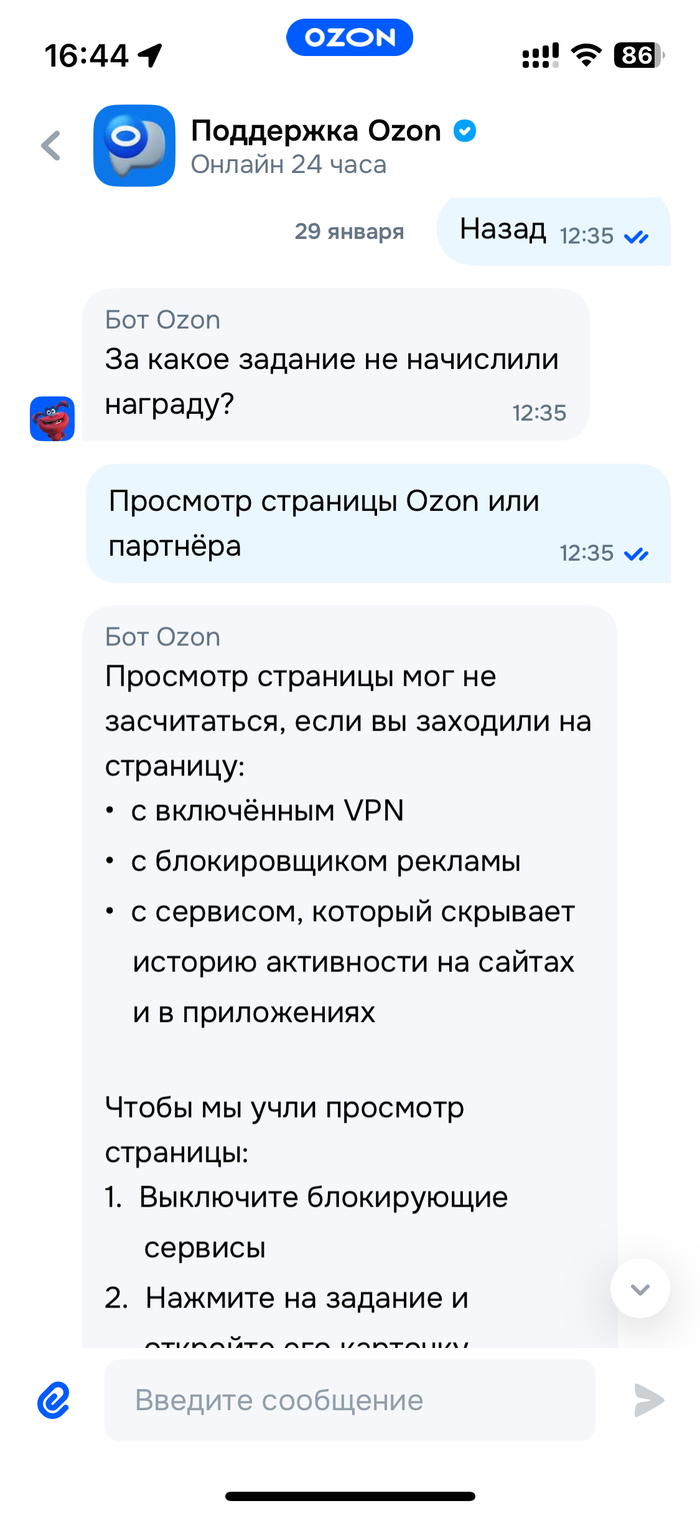This screenshot has height=1516, width=700.
Task: Return to the Ozon app via the top pill
Action: click(350, 38)
